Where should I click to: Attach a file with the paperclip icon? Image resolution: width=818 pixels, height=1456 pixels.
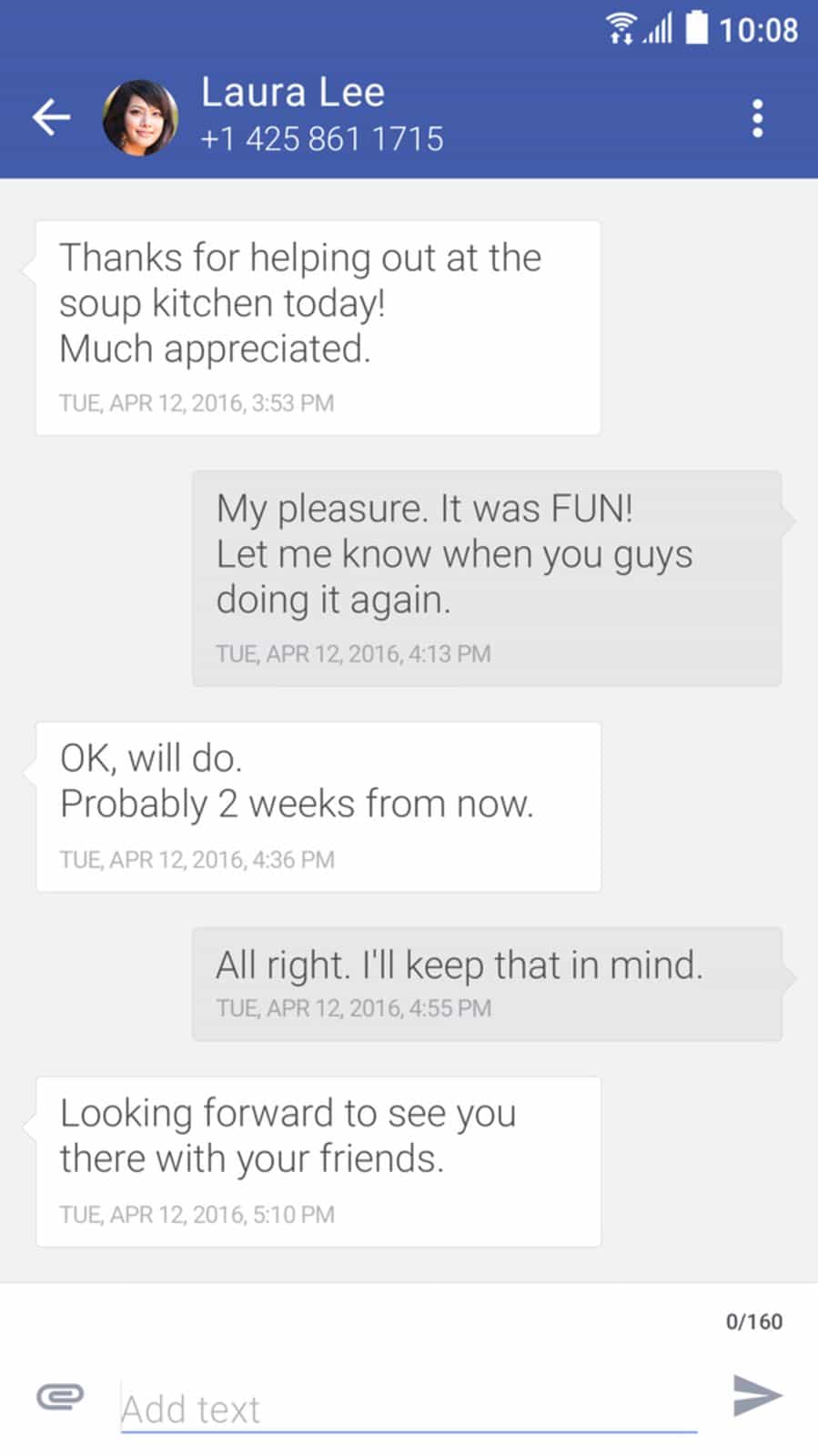[x=60, y=1396]
